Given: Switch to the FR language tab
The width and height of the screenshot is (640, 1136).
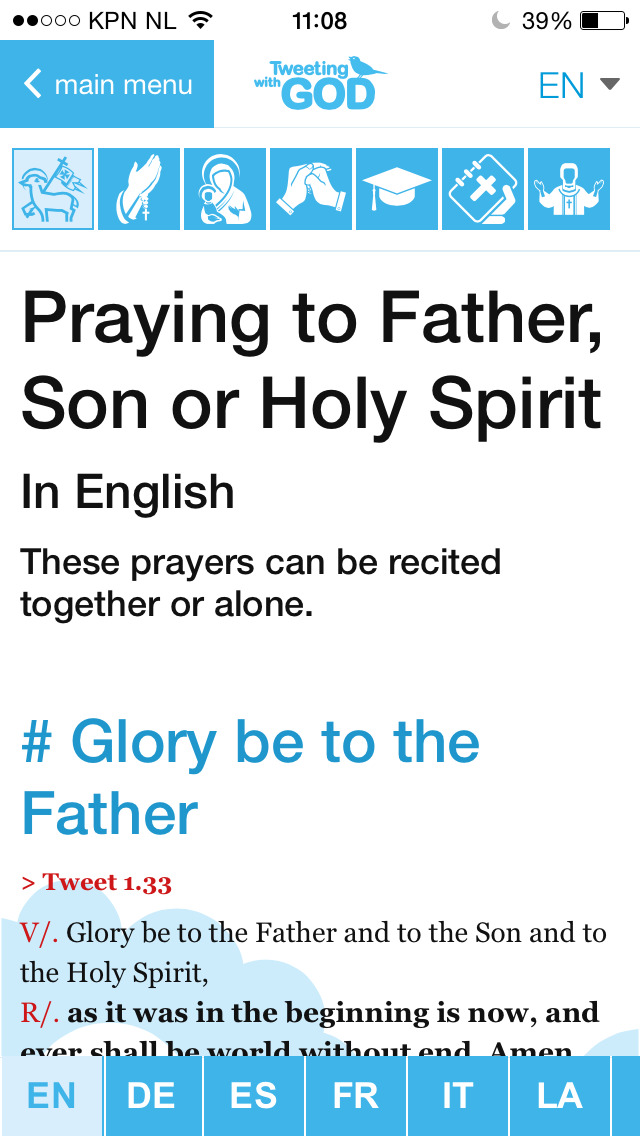Looking at the screenshot, I should tap(356, 1096).
